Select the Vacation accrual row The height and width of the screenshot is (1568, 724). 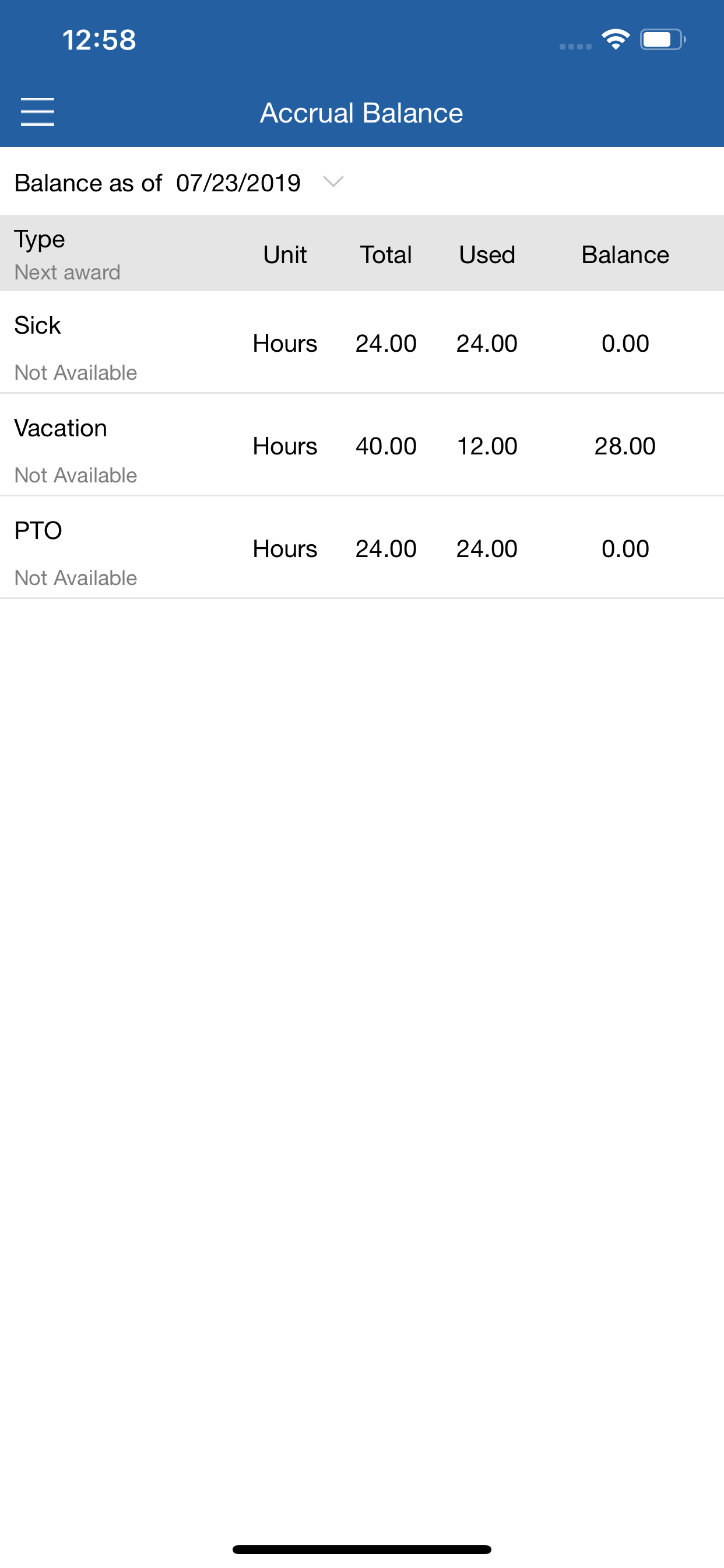click(362, 445)
